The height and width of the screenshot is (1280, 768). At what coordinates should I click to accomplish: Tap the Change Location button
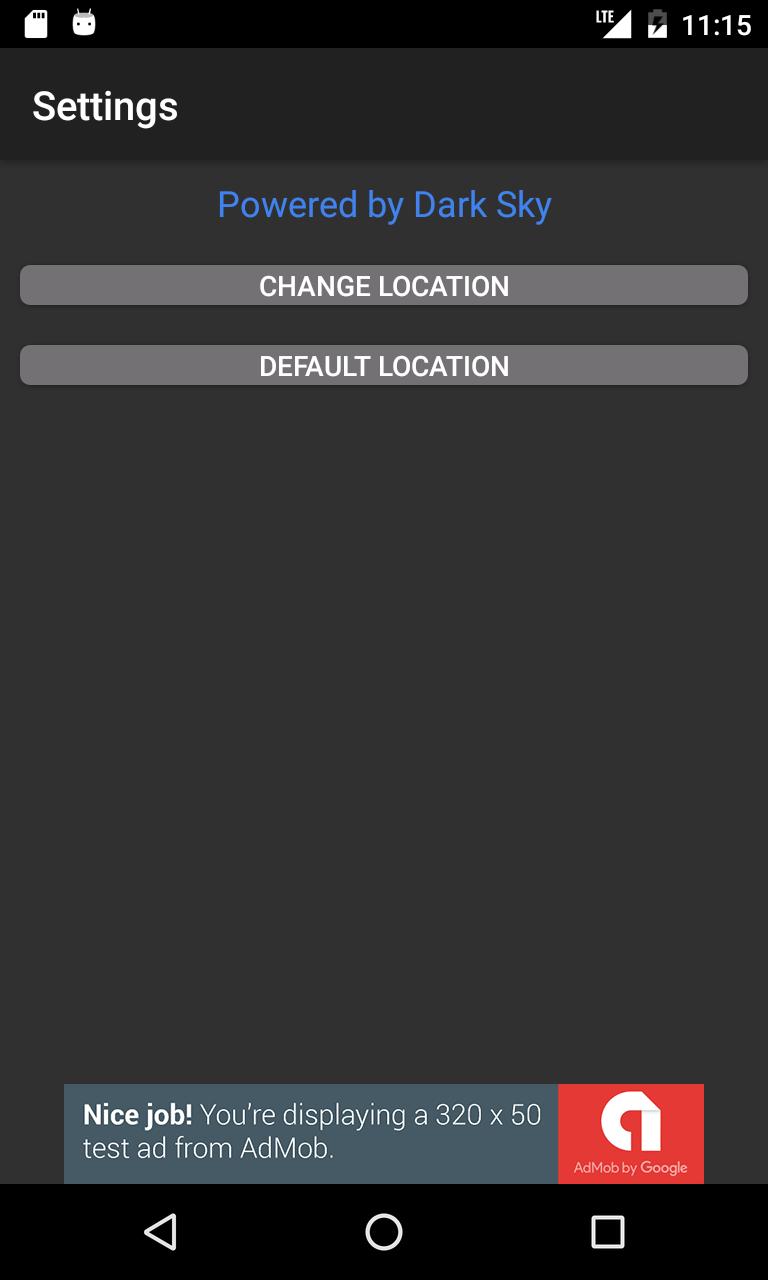(384, 285)
